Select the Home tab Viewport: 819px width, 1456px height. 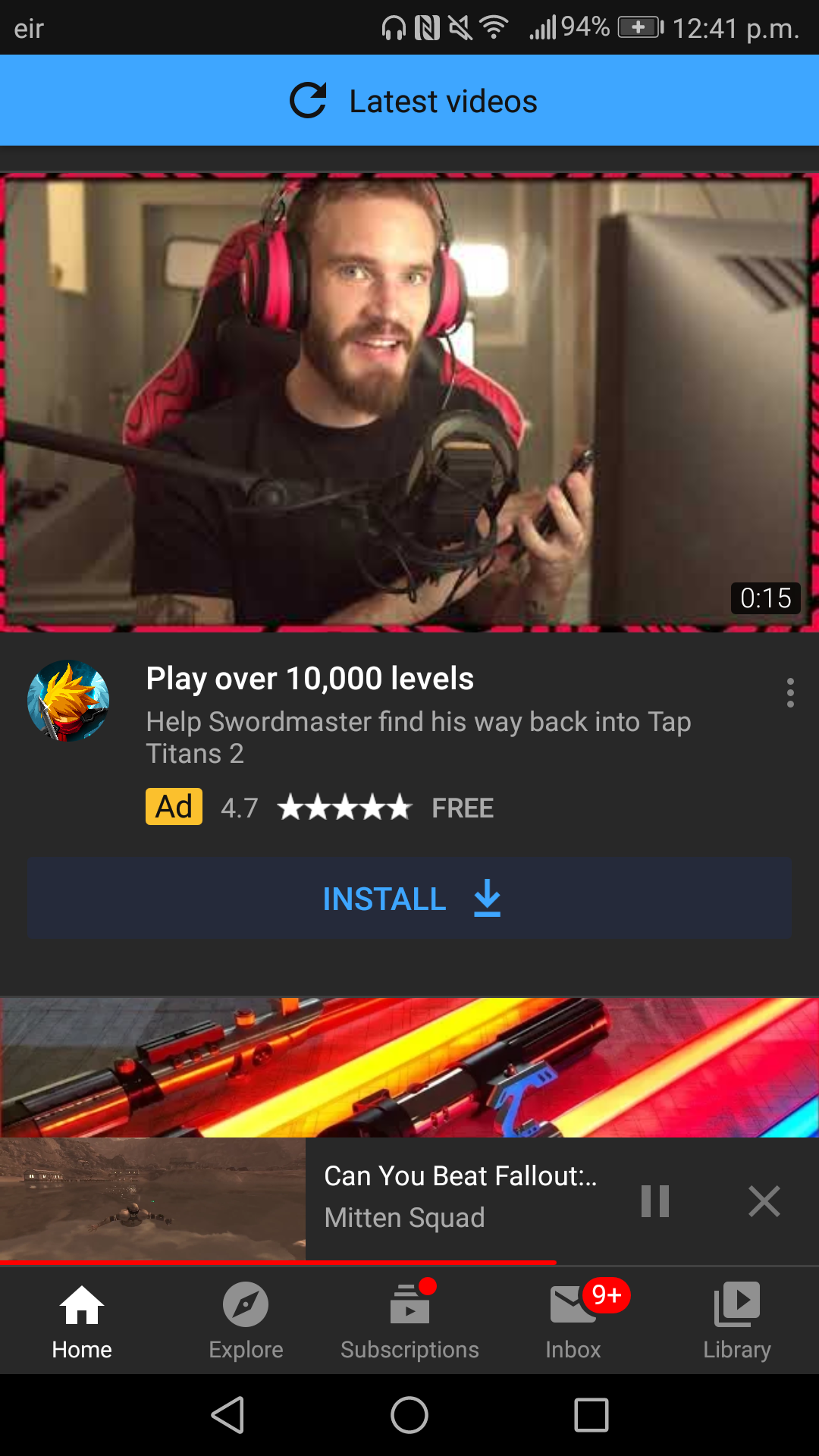tap(82, 1321)
